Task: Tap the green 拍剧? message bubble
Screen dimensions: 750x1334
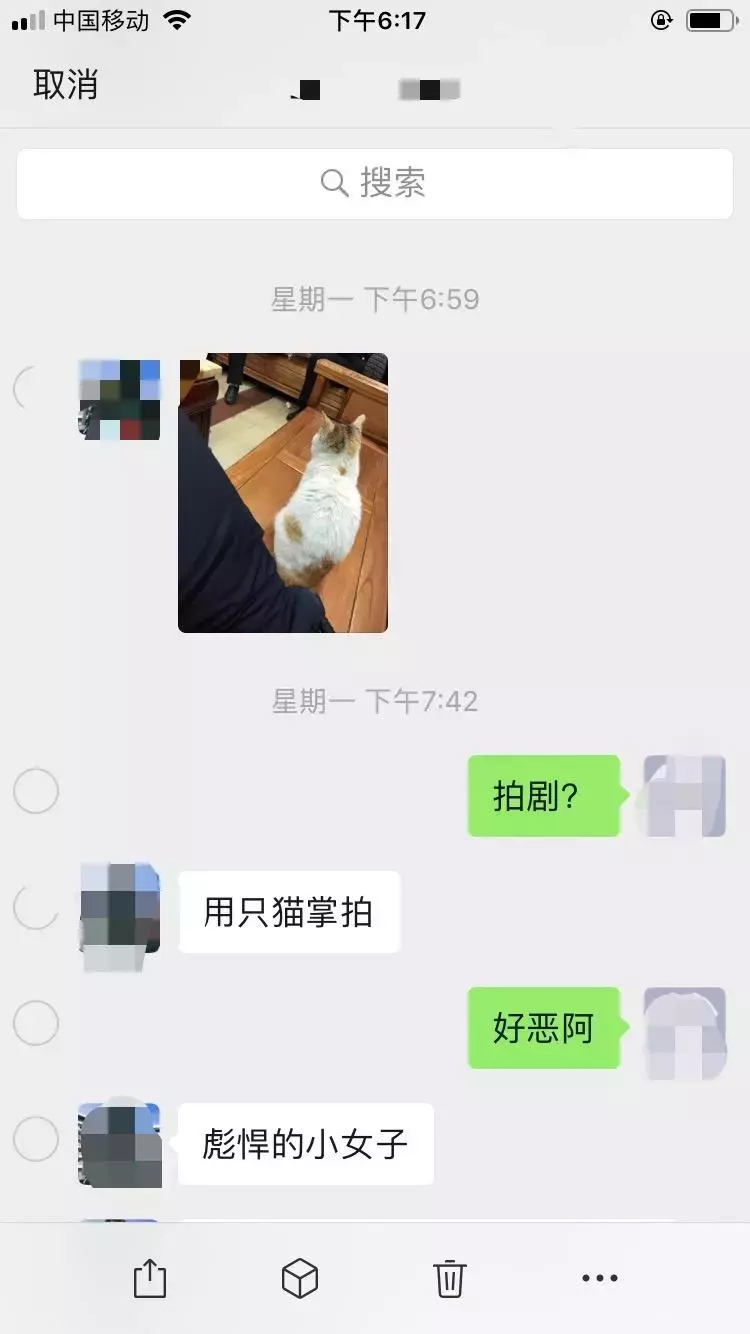Action: click(x=543, y=795)
